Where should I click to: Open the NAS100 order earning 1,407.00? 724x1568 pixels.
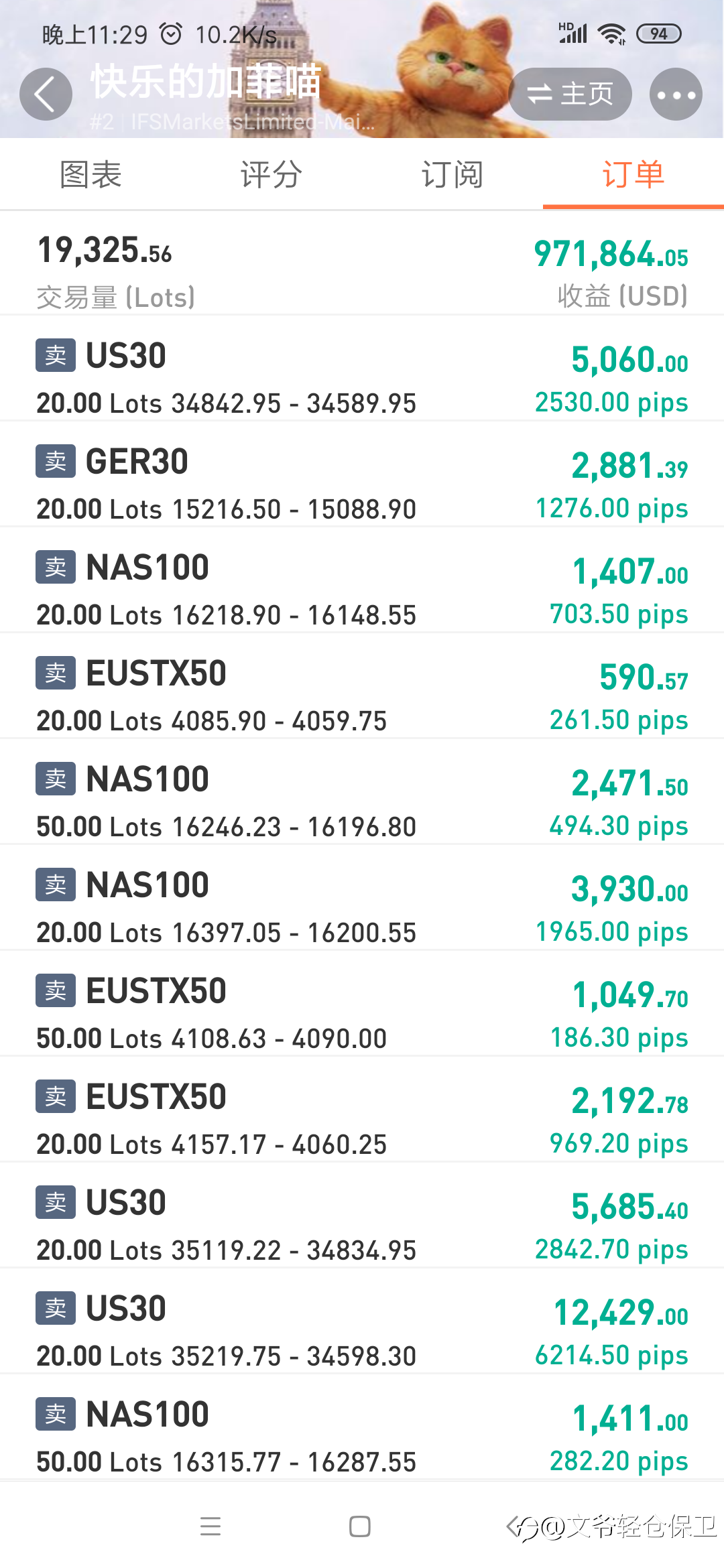362,590
